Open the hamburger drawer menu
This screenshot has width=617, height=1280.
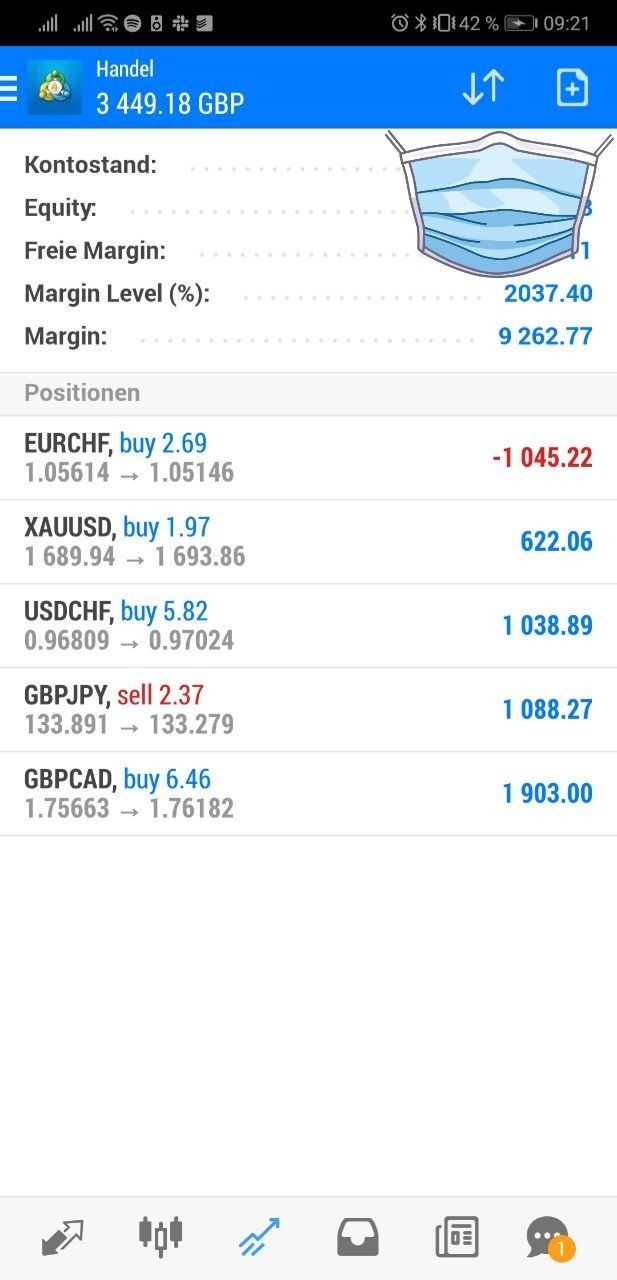[x=10, y=89]
